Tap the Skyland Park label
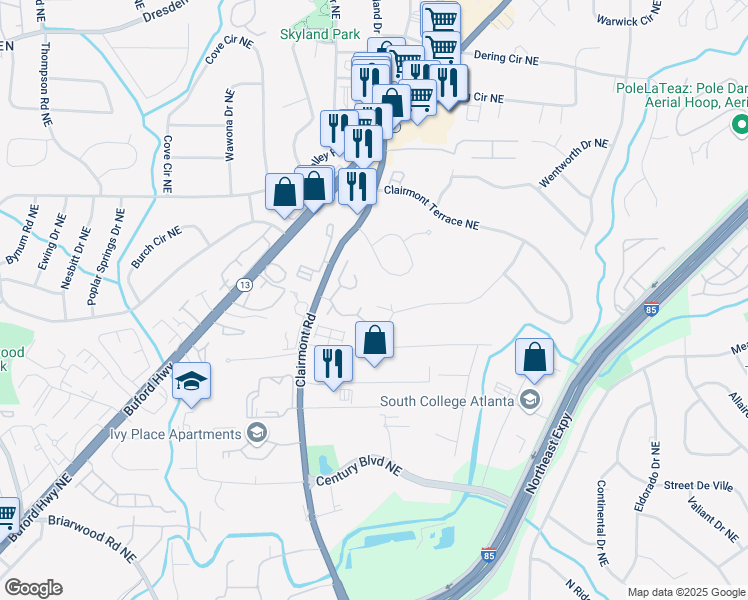Viewport: 748px width, 600px height. pos(320,34)
